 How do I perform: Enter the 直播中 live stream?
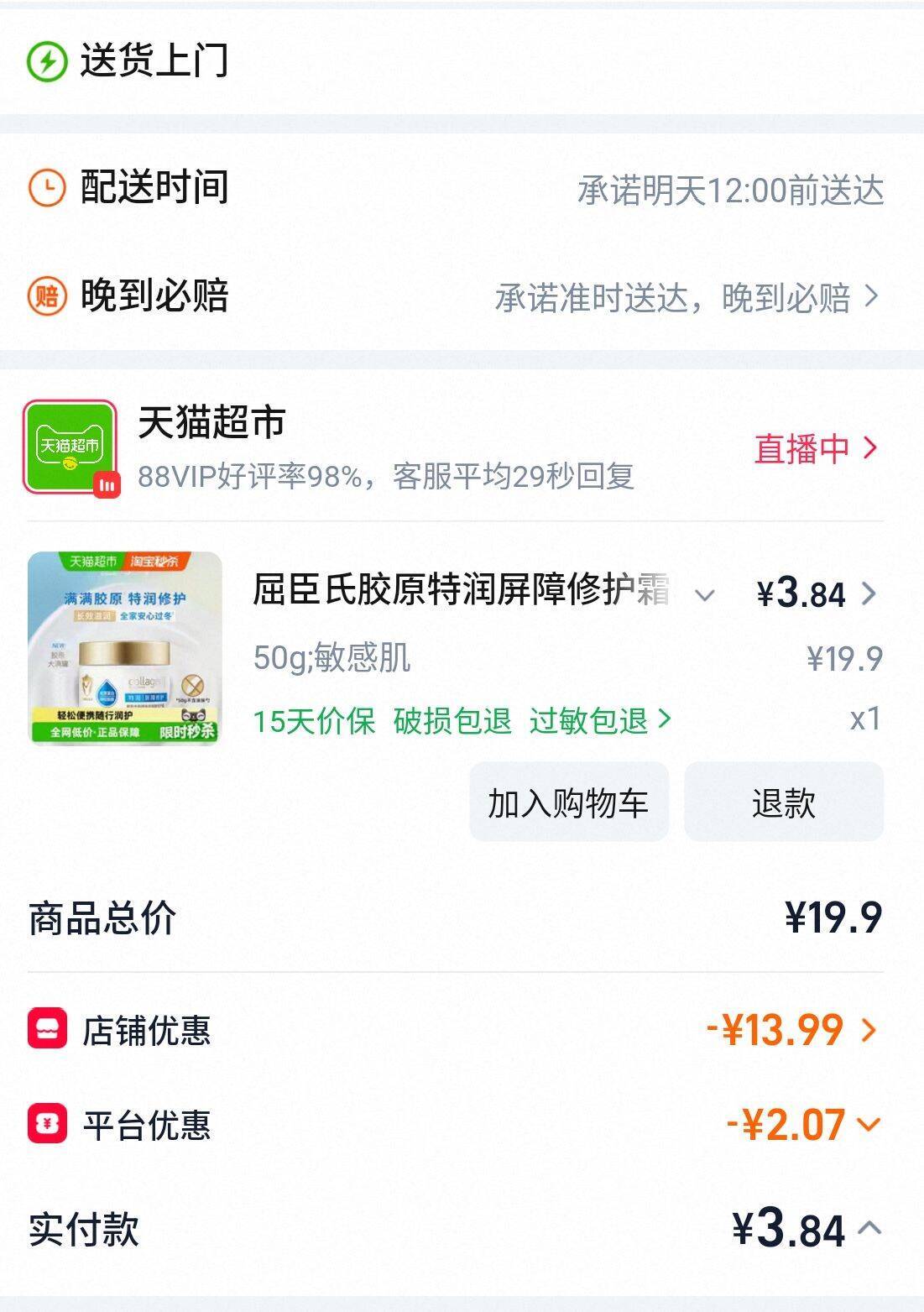click(815, 449)
